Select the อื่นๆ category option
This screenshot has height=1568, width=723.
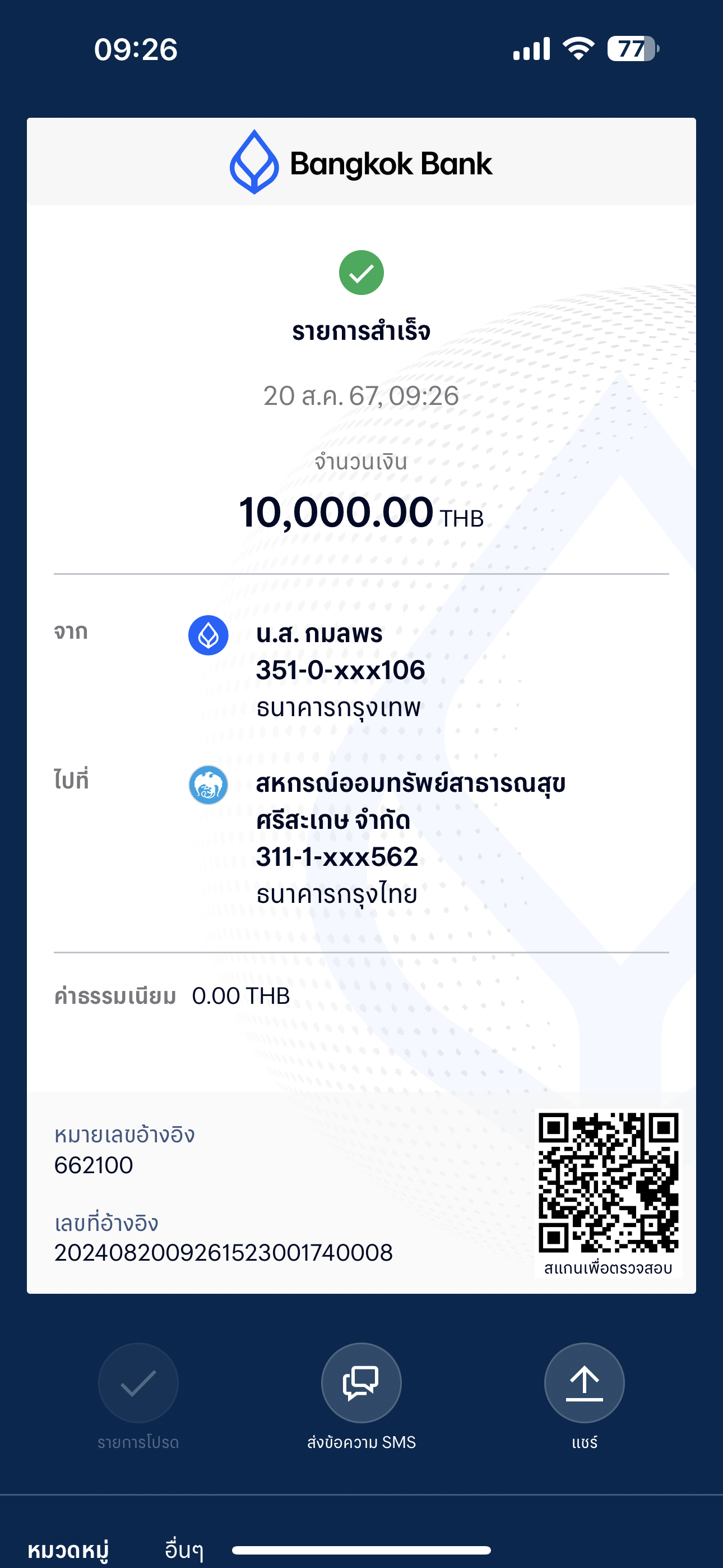click(184, 1549)
